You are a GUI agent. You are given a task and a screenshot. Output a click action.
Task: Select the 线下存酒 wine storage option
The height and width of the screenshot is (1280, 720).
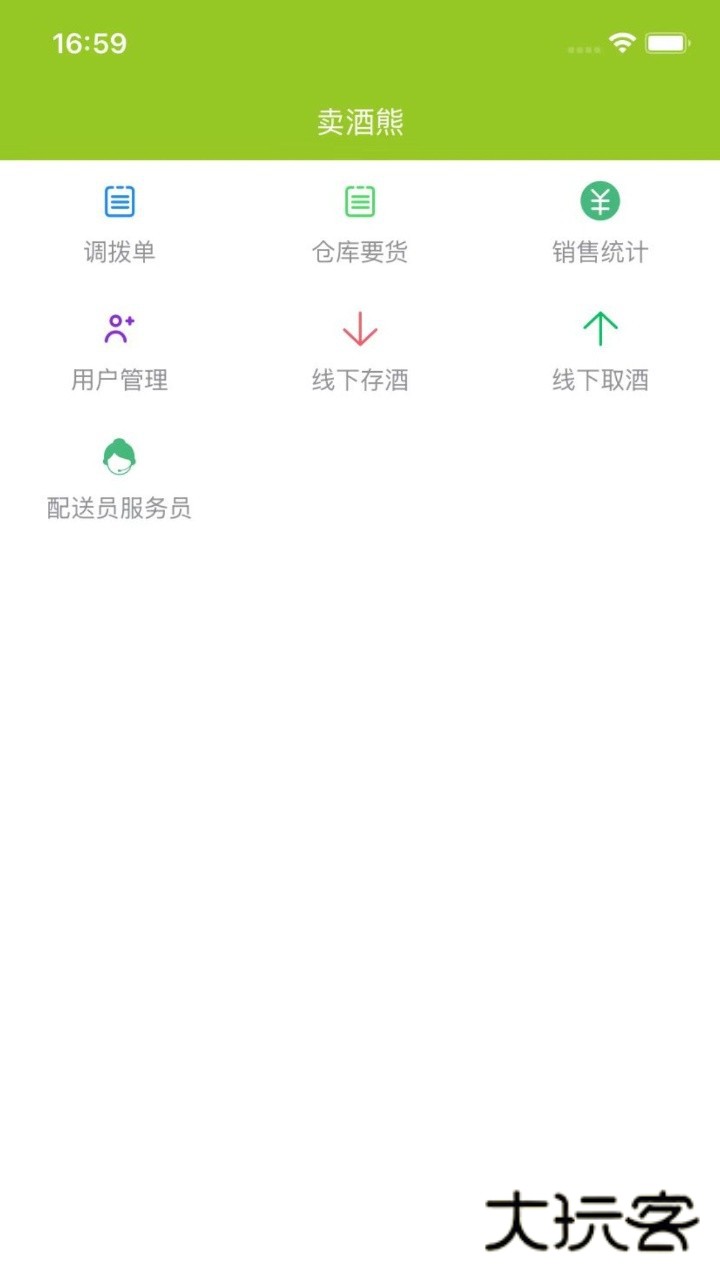(x=359, y=381)
